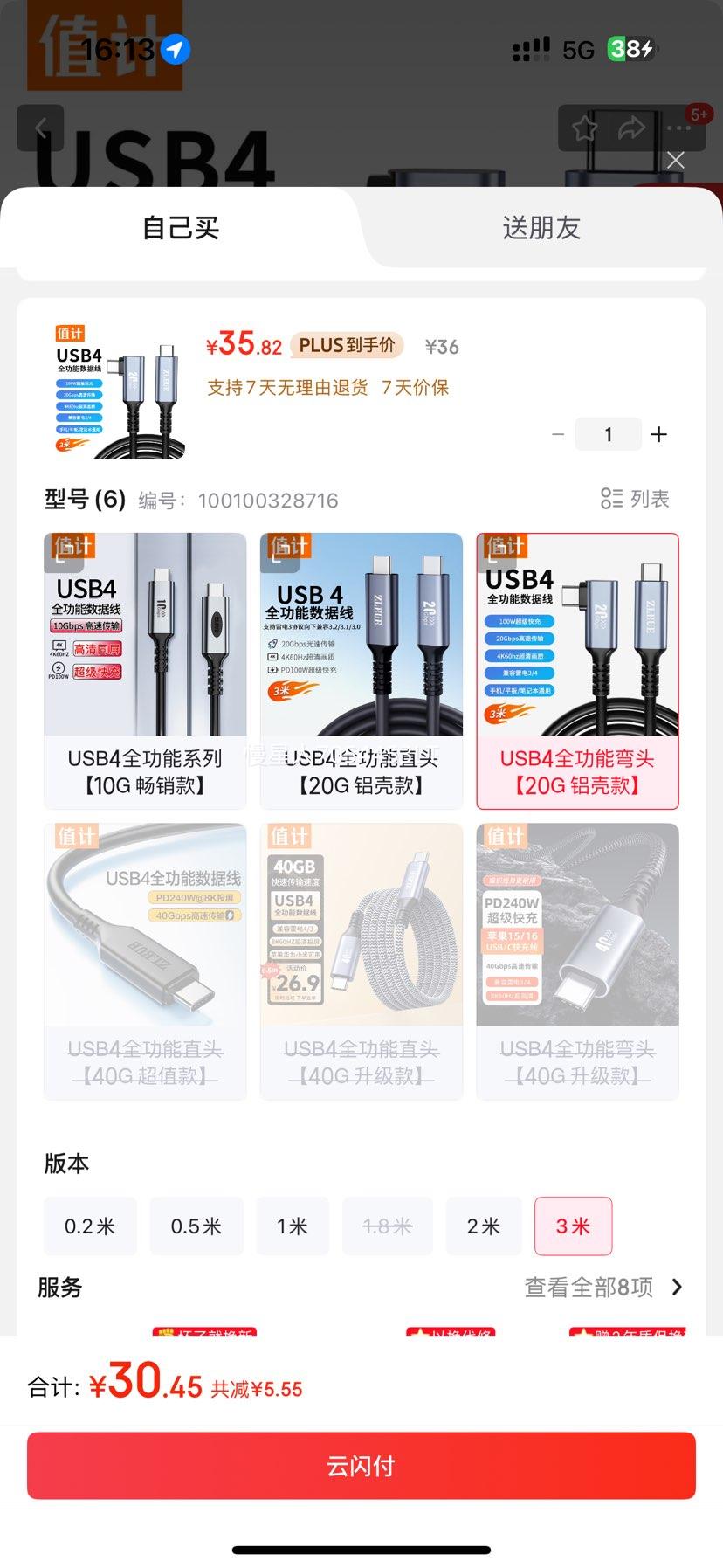Select USB4全功能弯头【20G铝壳款】model

point(577,671)
